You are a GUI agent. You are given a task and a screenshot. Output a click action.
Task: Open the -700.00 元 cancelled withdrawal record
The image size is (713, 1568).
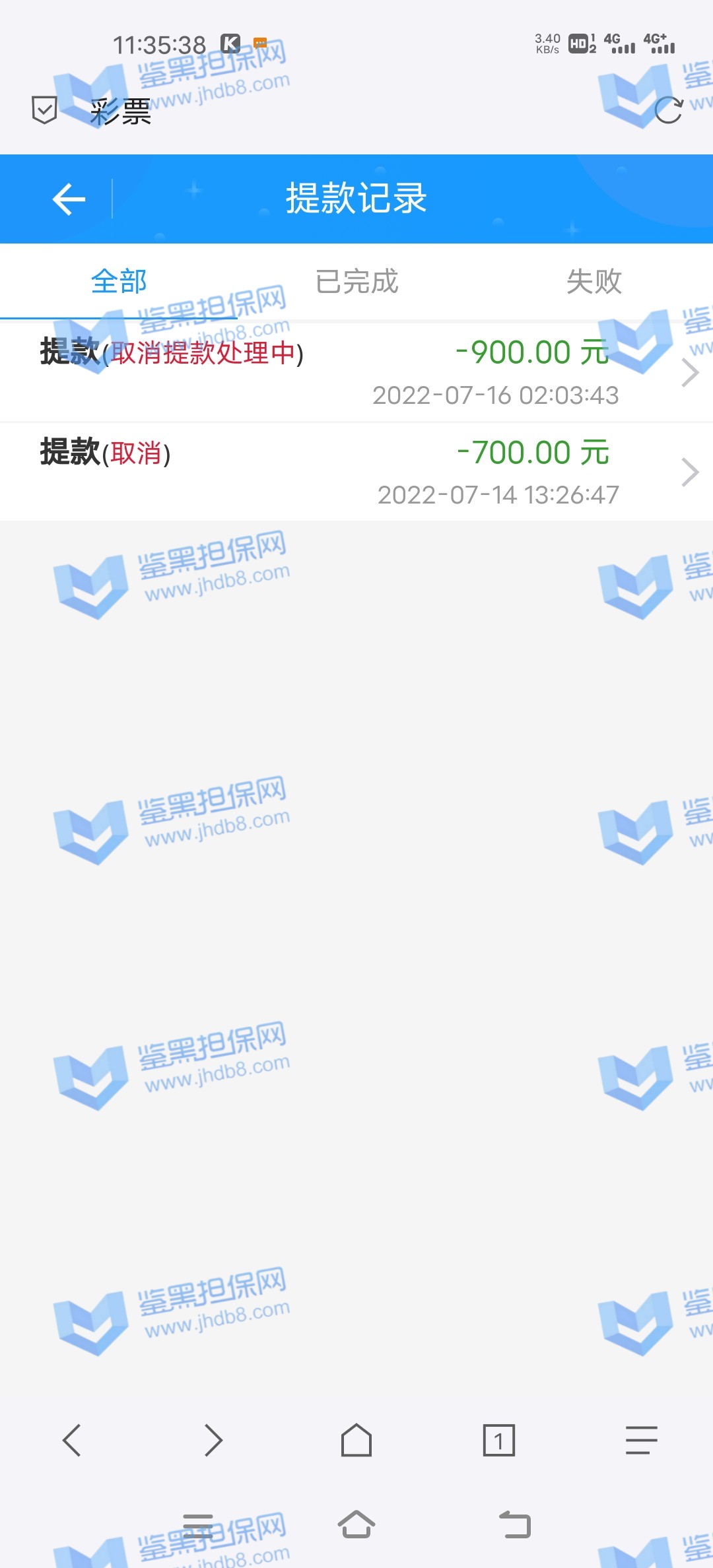click(x=356, y=472)
